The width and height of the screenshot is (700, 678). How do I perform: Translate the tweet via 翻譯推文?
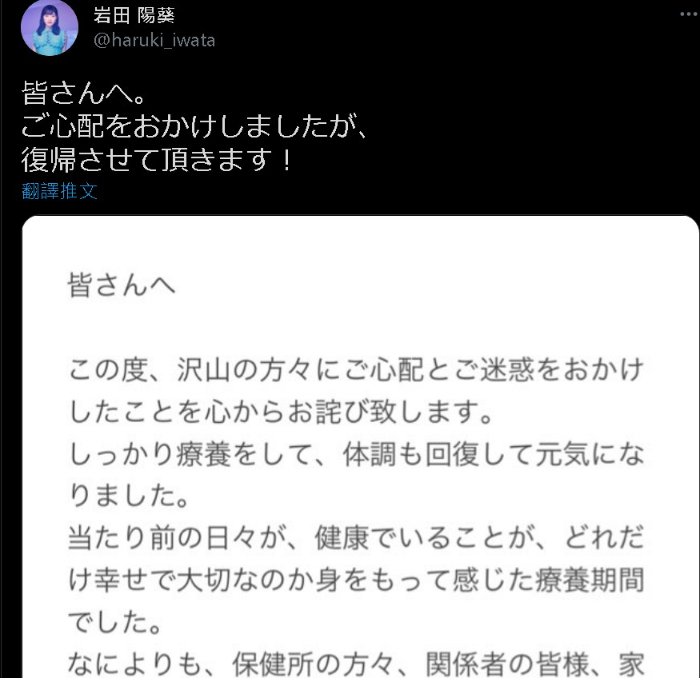[60, 191]
